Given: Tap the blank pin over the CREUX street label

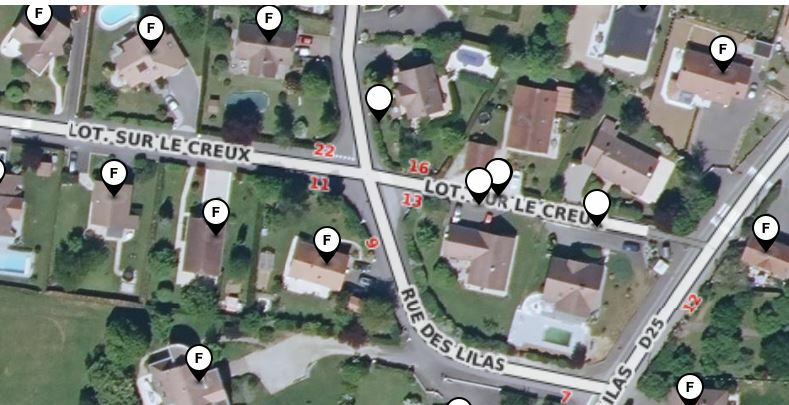Looking at the screenshot, I should tap(597, 205).
